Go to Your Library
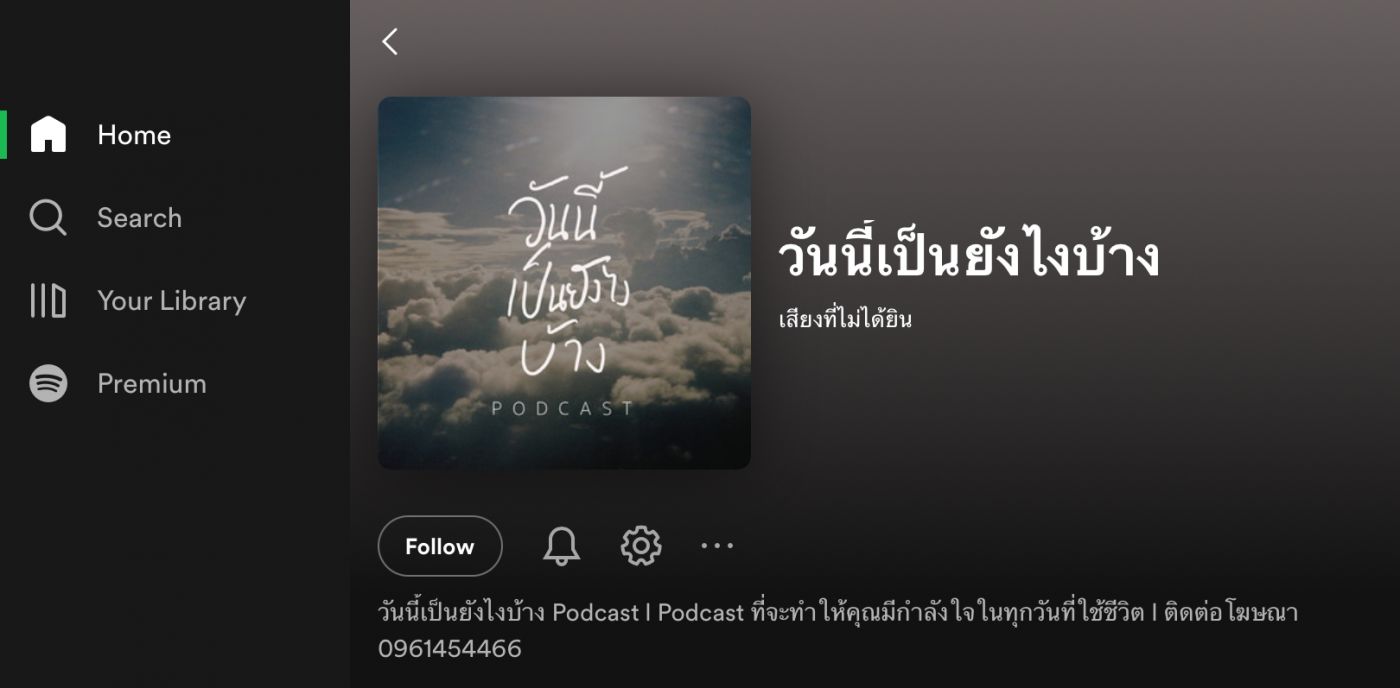This screenshot has width=1400, height=688. (x=170, y=301)
